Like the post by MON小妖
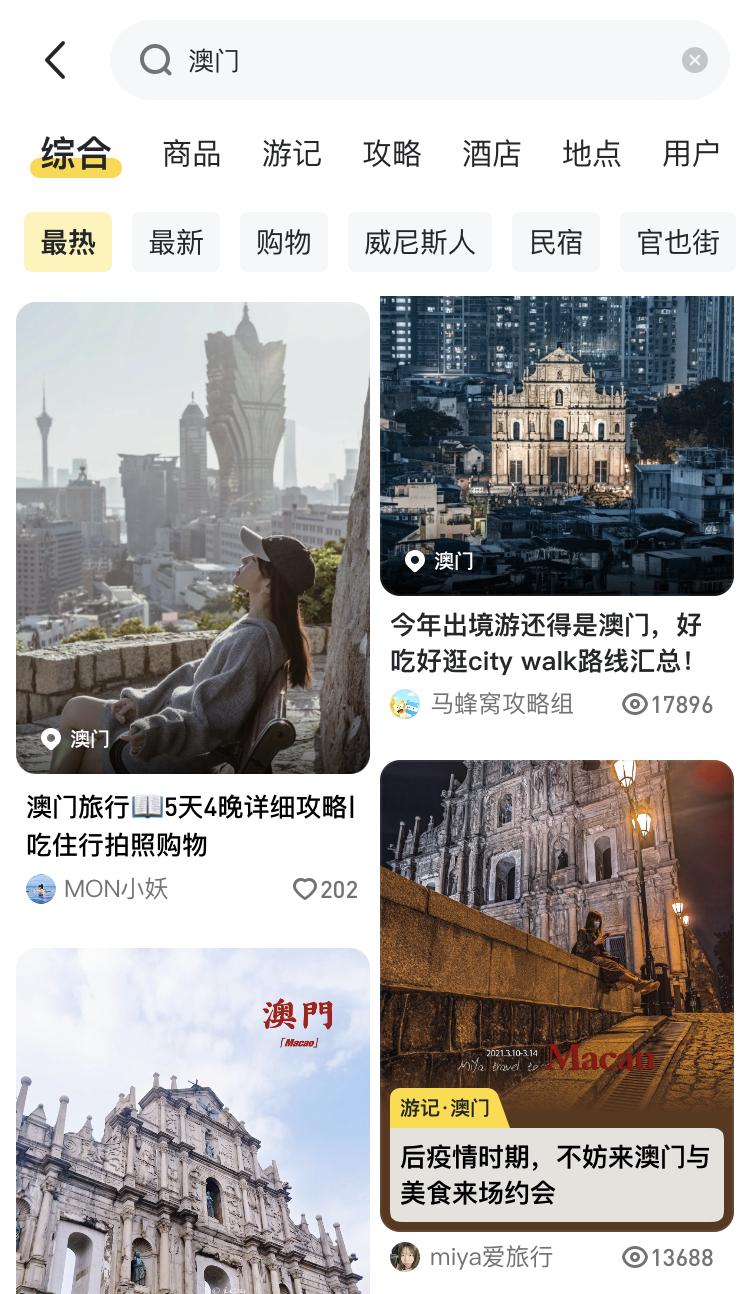This screenshot has height=1294, width=750. tap(305, 889)
